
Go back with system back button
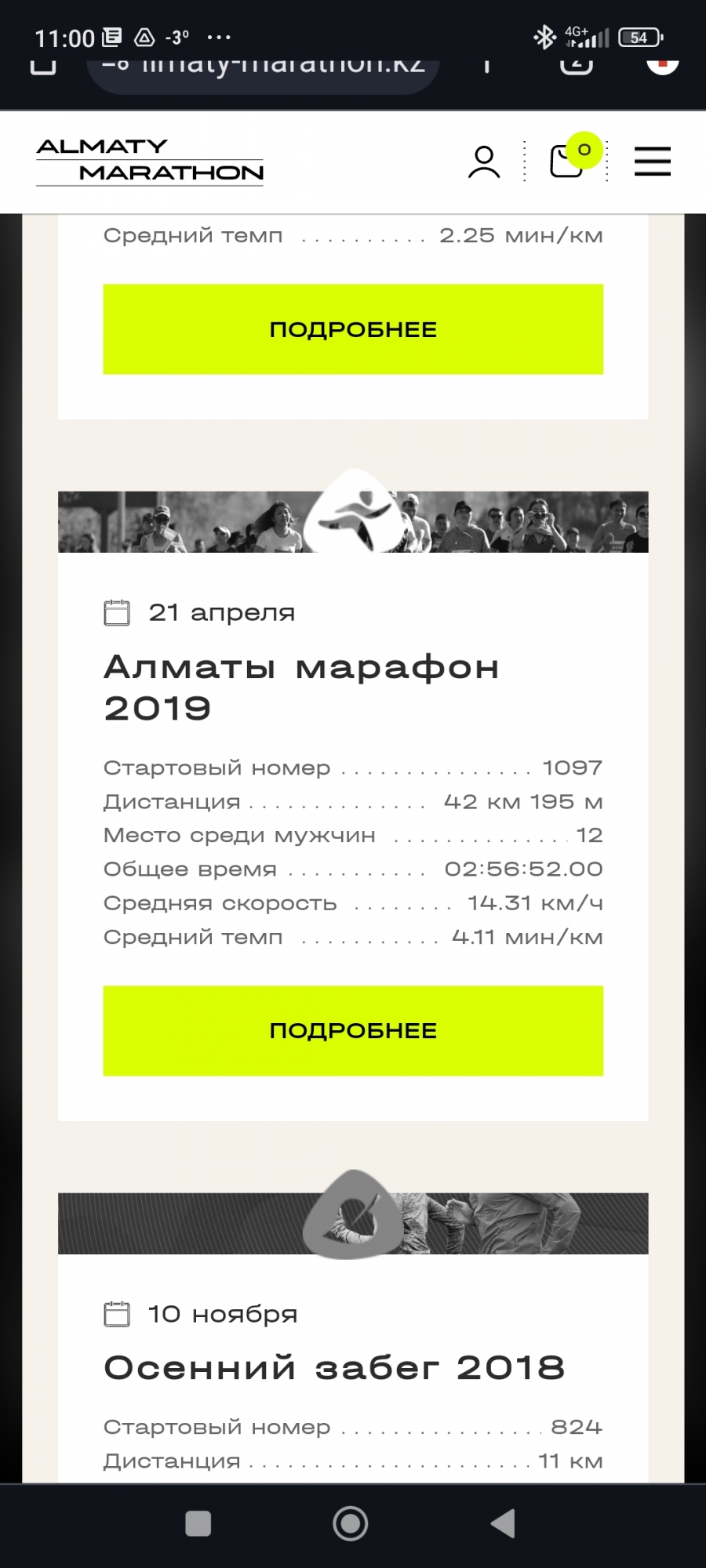click(x=503, y=1523)
